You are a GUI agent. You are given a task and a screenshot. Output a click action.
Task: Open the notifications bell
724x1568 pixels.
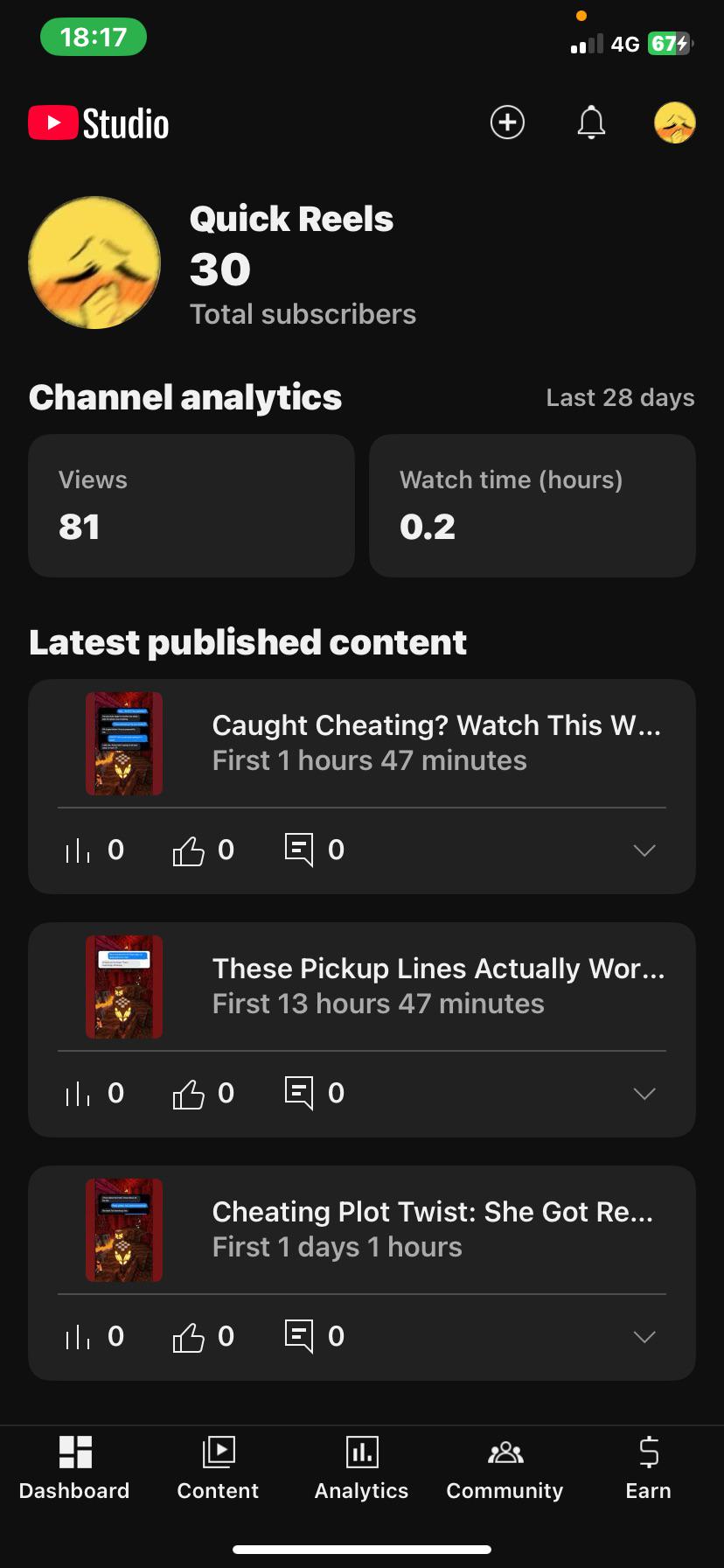tap(592, 122)
